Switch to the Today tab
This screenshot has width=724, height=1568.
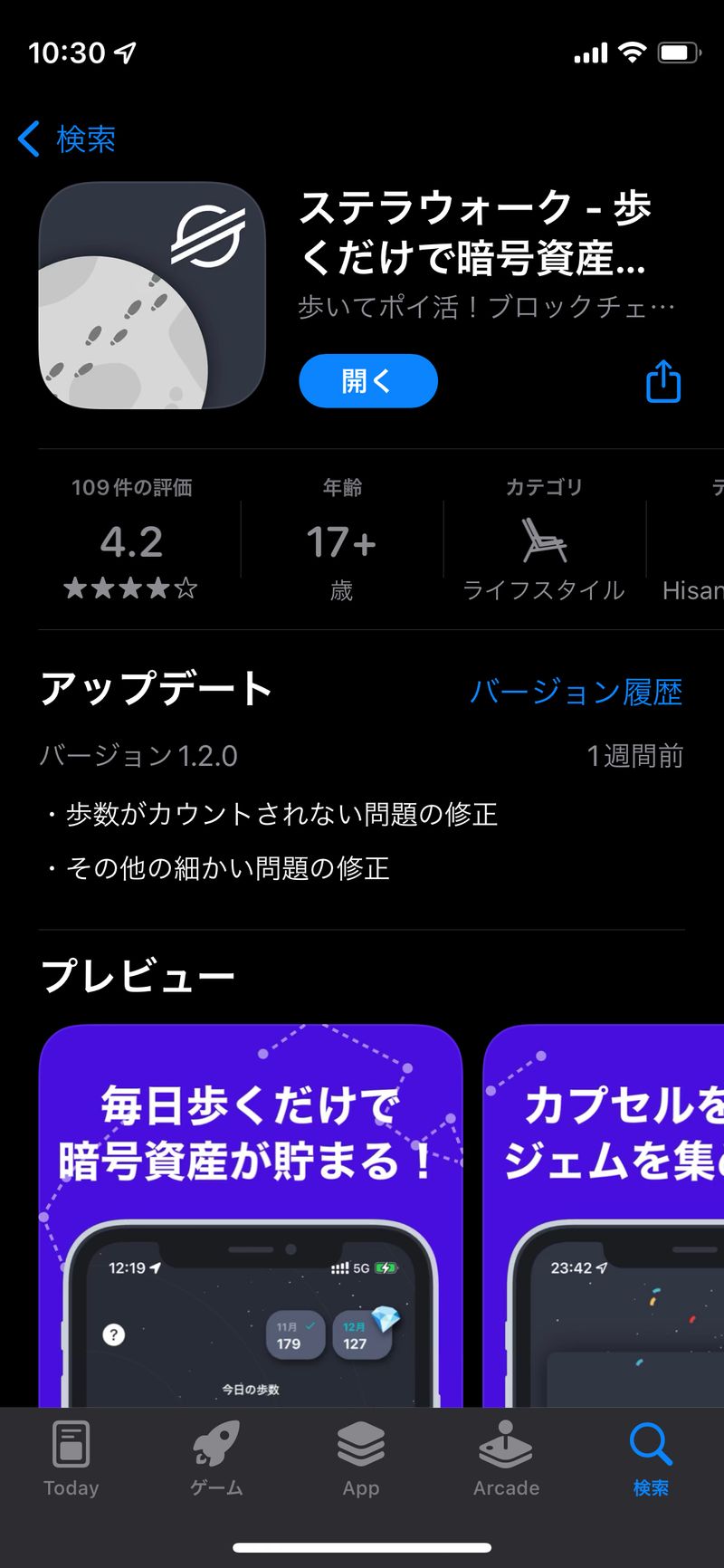(71, 1458)
